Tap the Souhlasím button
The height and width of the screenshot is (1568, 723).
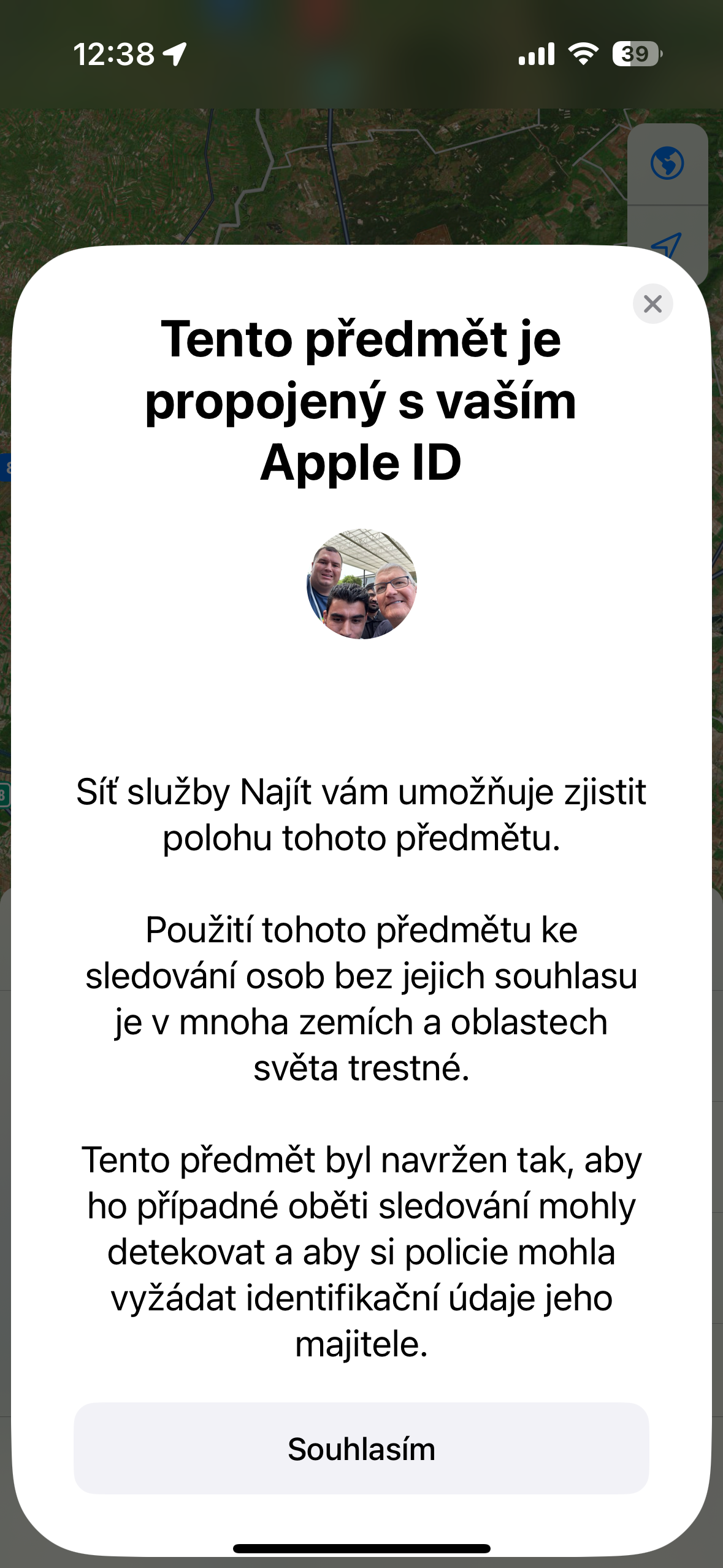[361, 1448]
